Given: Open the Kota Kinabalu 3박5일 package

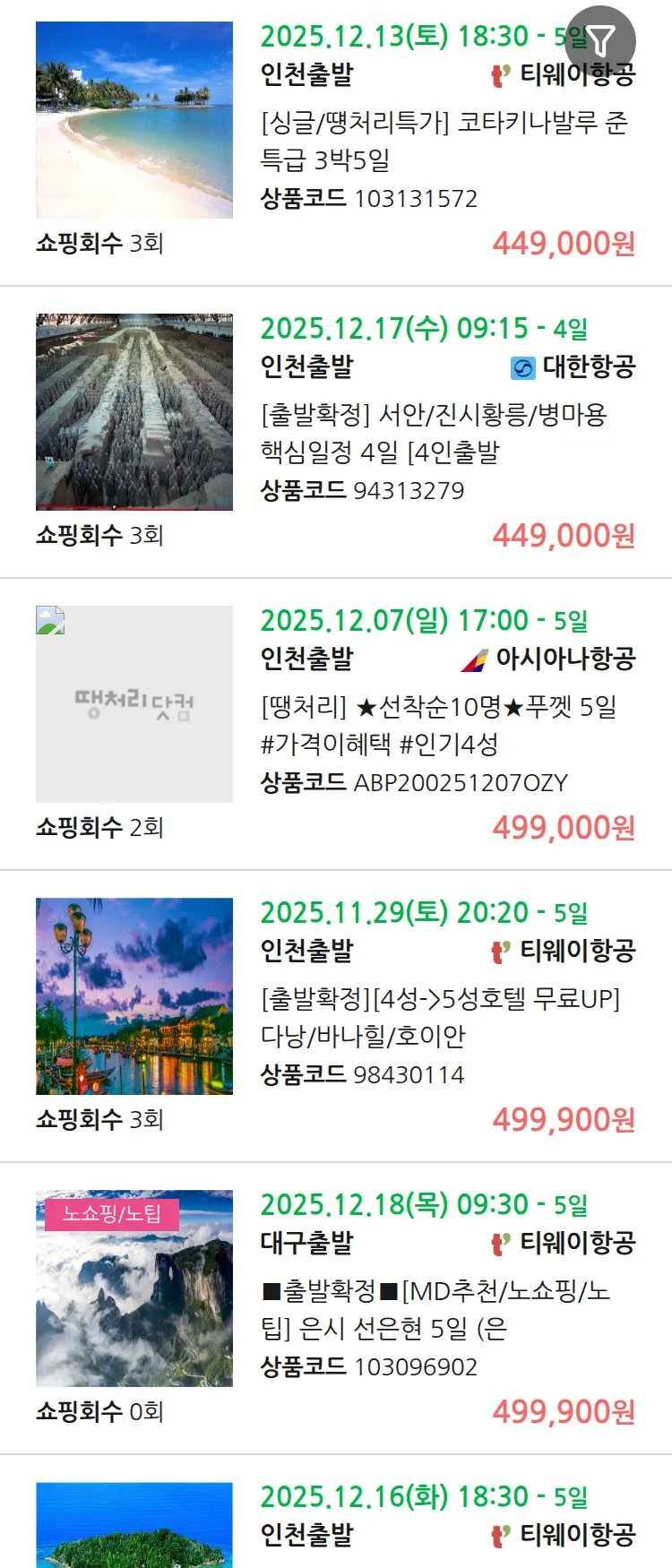Looking at the screenshot, I should pyautogui.click(x=444, y=141).
